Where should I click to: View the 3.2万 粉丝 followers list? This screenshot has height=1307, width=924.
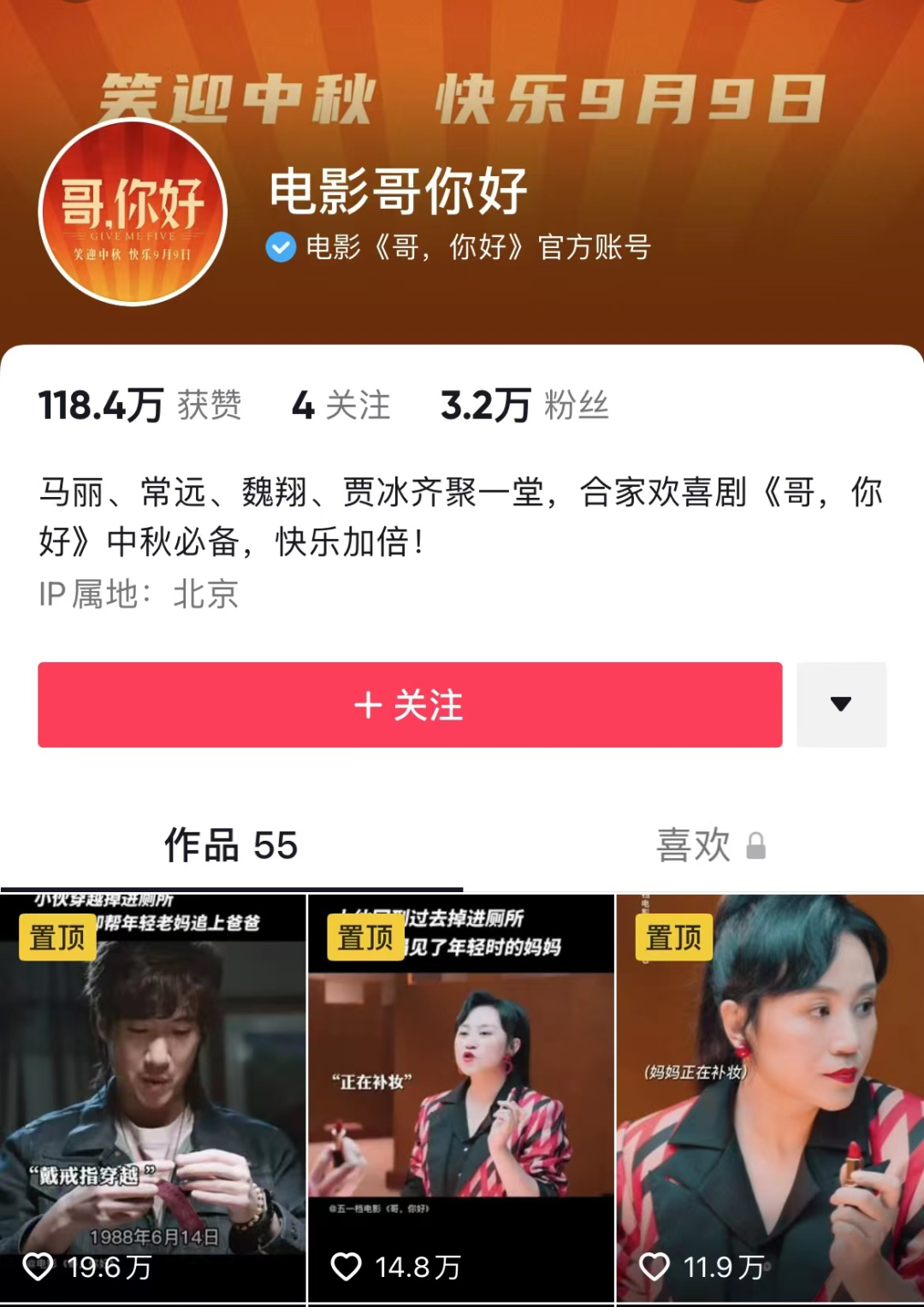pos(524,405)
